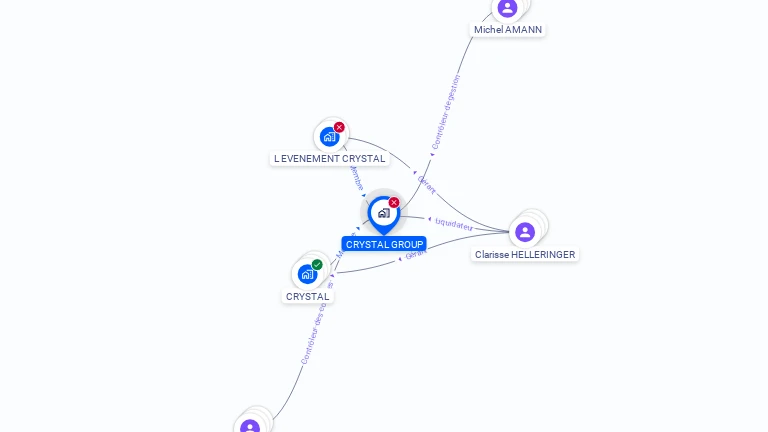
Task: Select the CRYSTAL GROUP company node
Action: pos(383,213)
